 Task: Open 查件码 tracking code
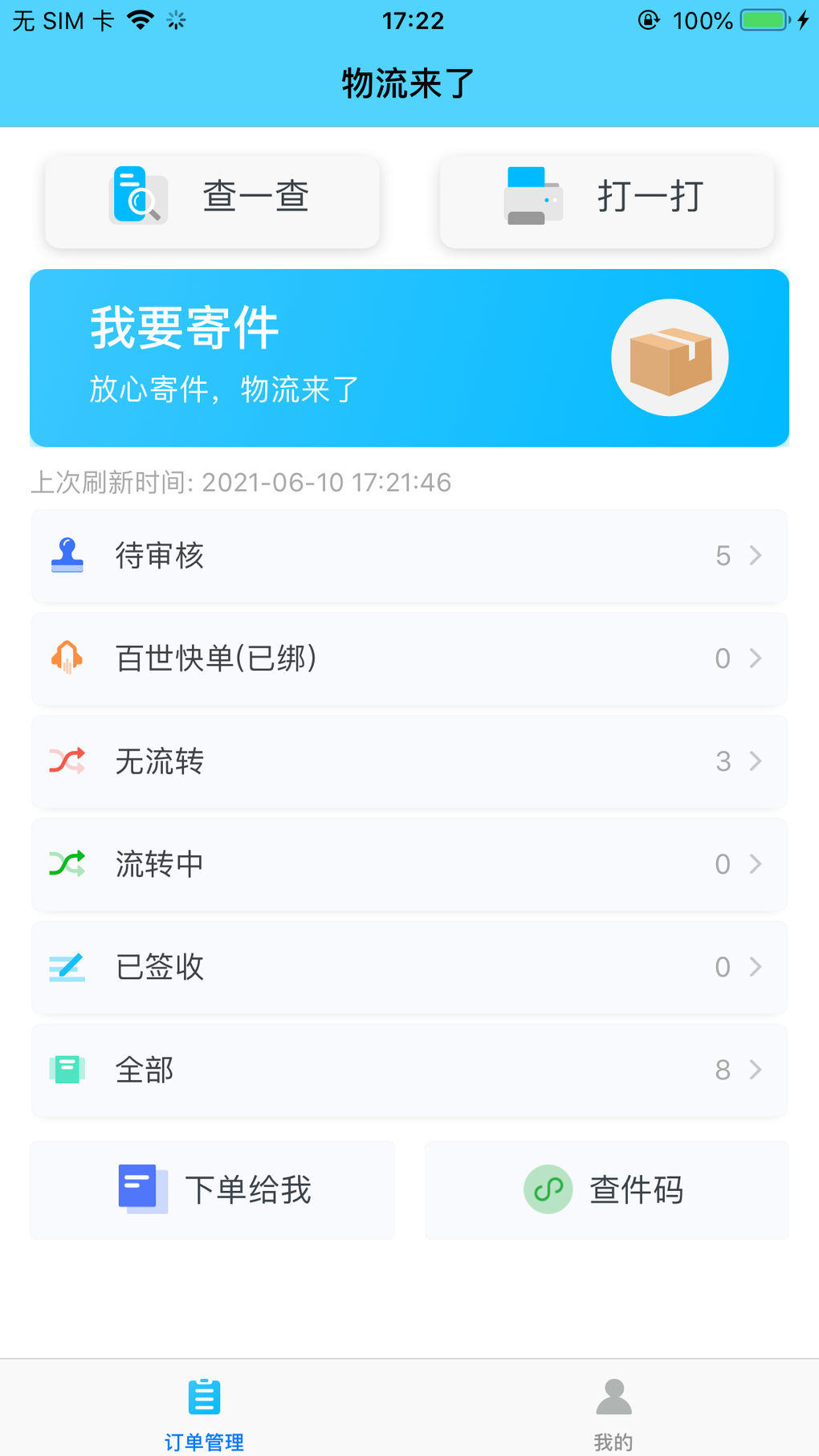pos(606,1189)
